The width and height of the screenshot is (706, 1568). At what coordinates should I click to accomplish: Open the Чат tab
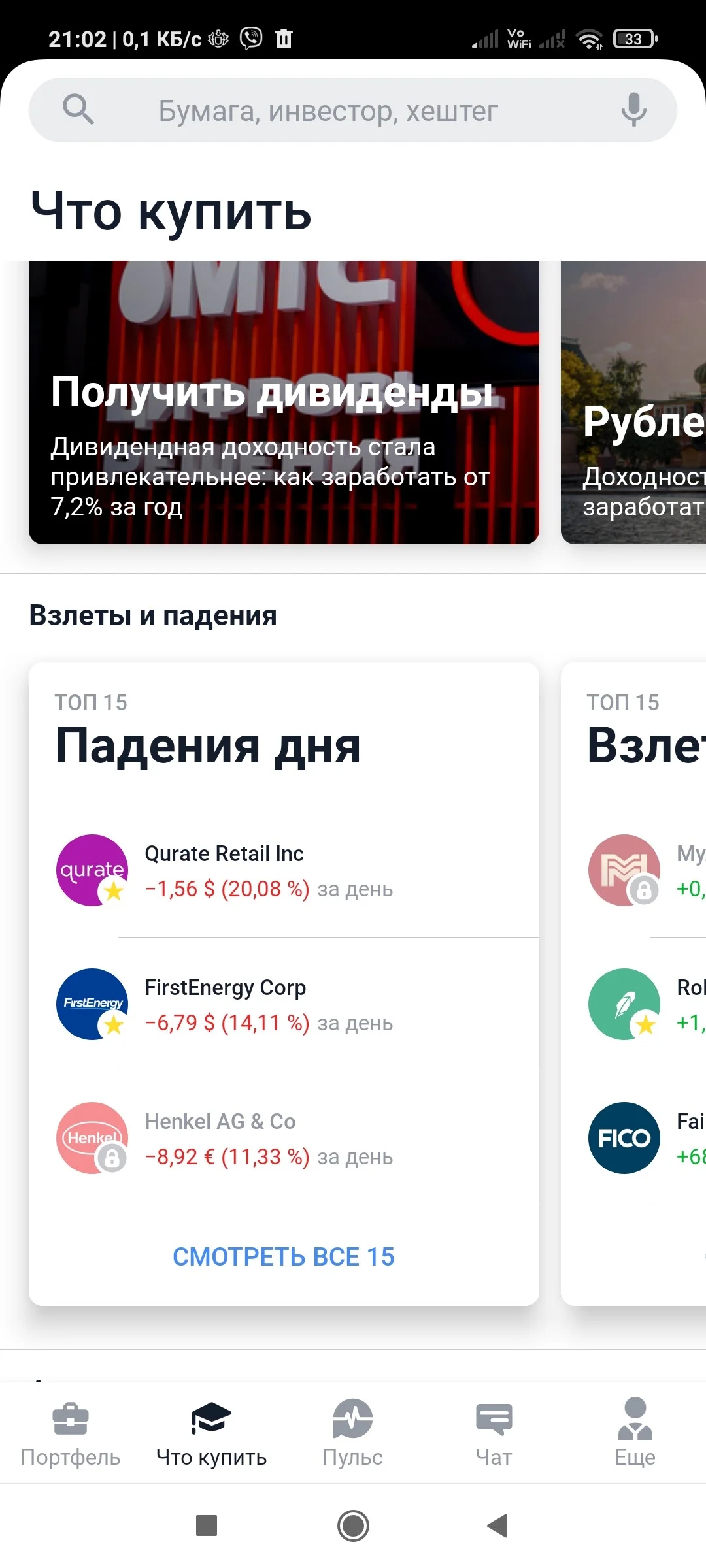coord(494,1432)
